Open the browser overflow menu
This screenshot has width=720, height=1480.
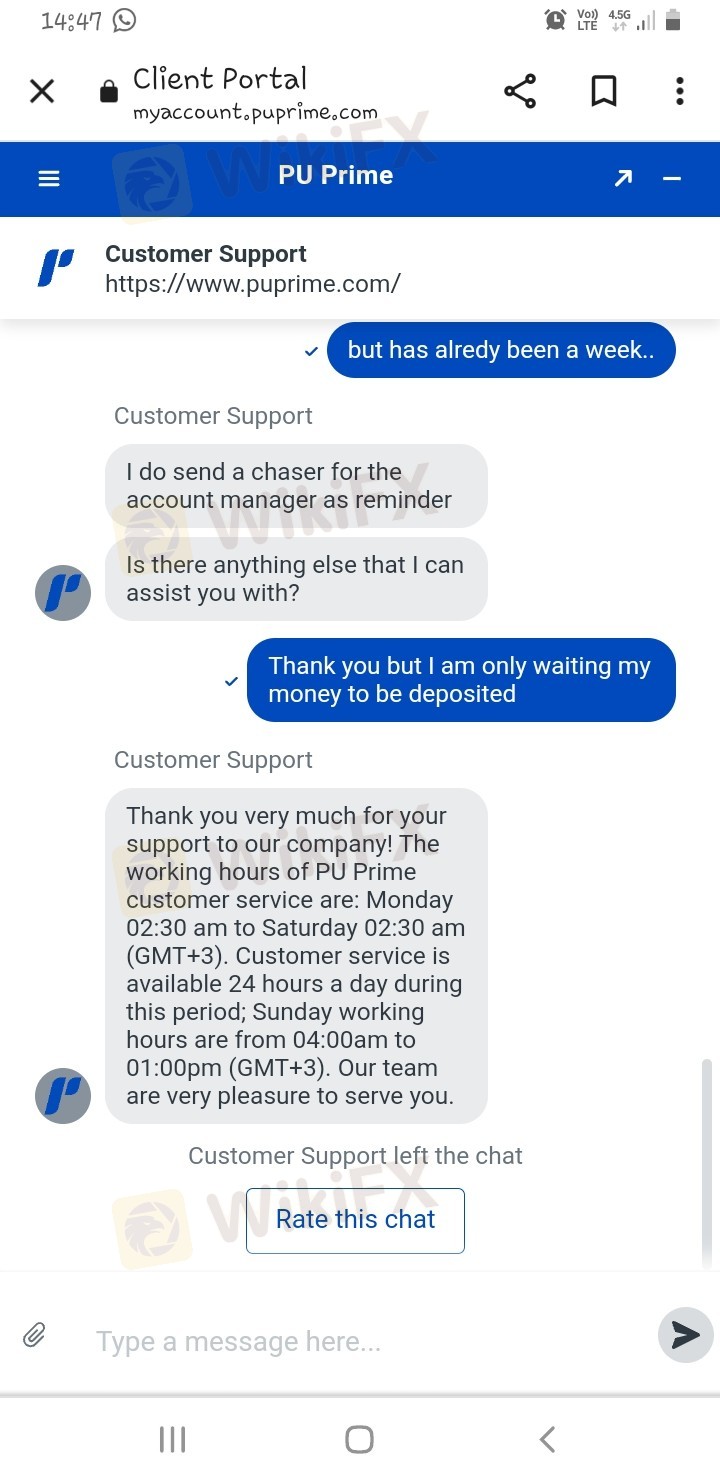tap(680, 92)
